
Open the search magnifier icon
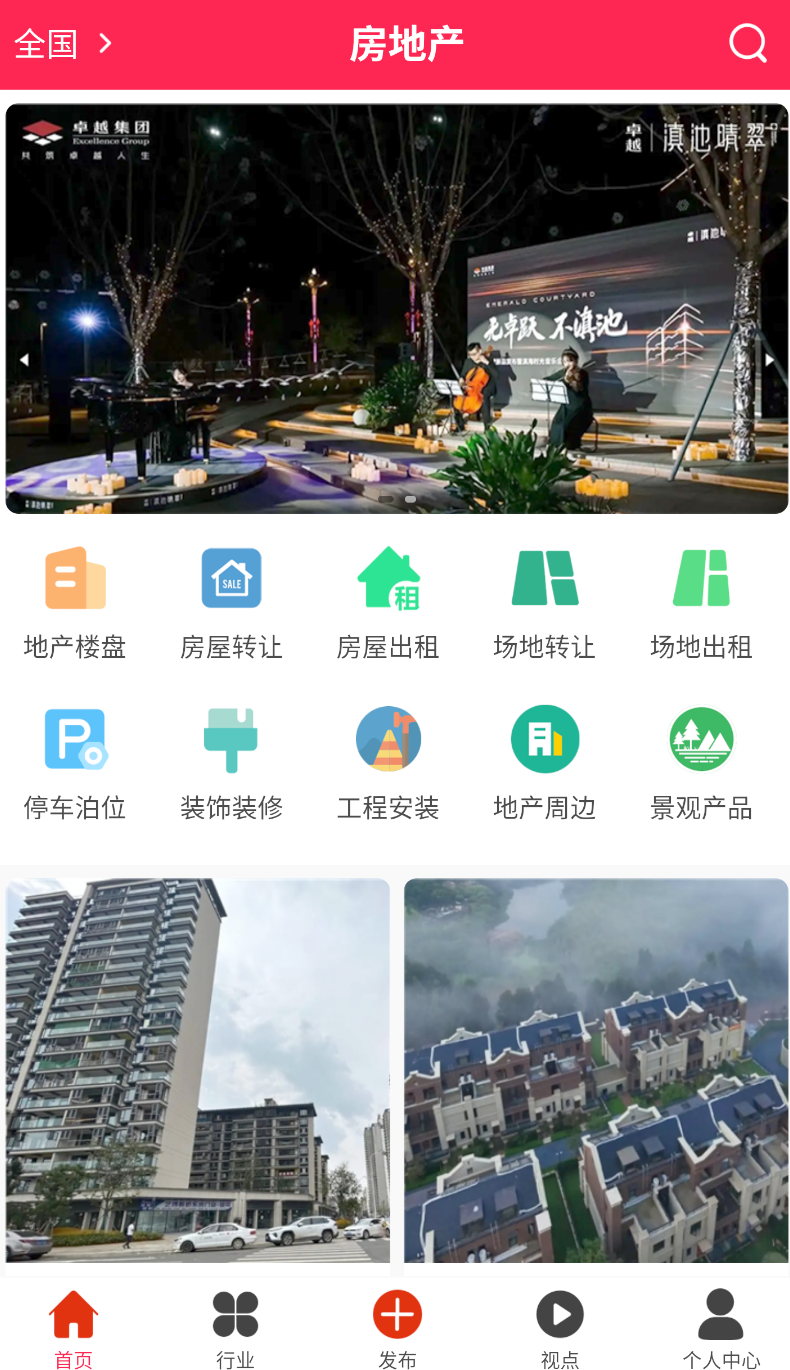pos(748,43)
